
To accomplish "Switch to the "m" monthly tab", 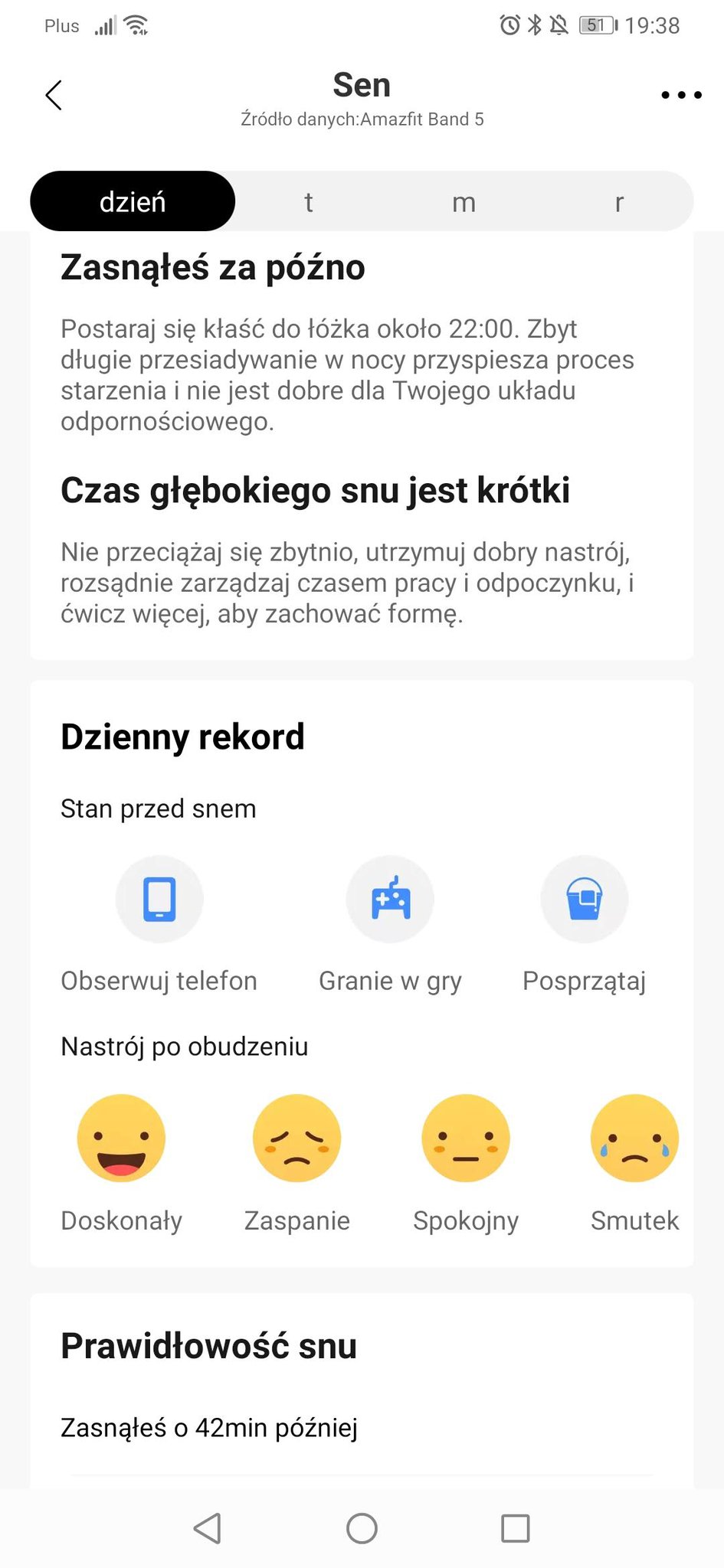I will 464,202.
